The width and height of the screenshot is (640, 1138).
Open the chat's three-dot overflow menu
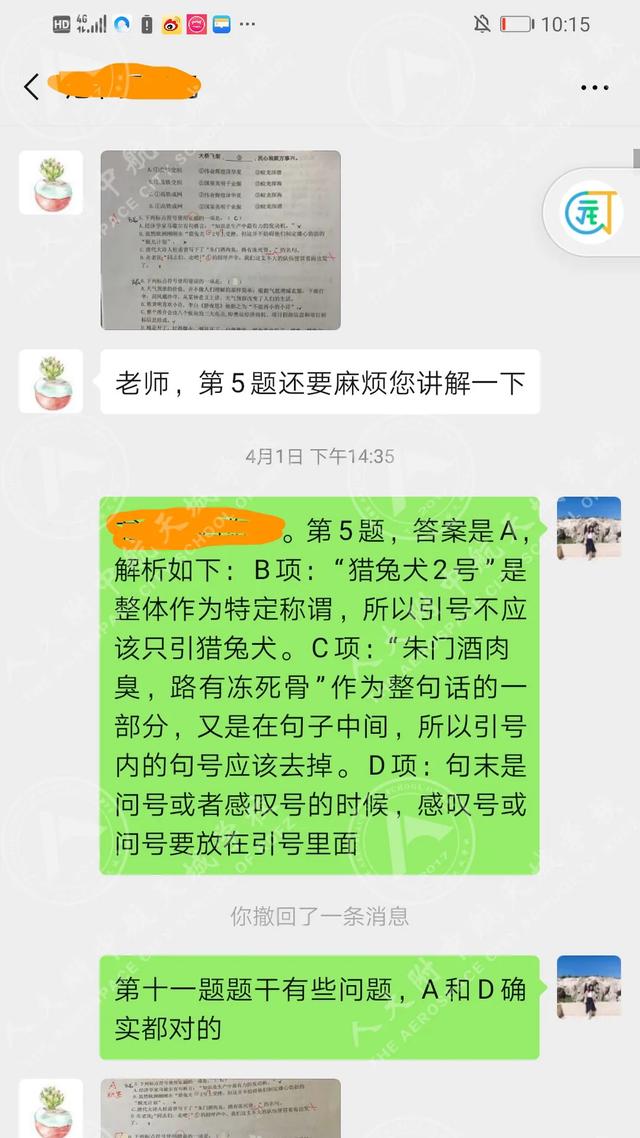pos(594,88)
